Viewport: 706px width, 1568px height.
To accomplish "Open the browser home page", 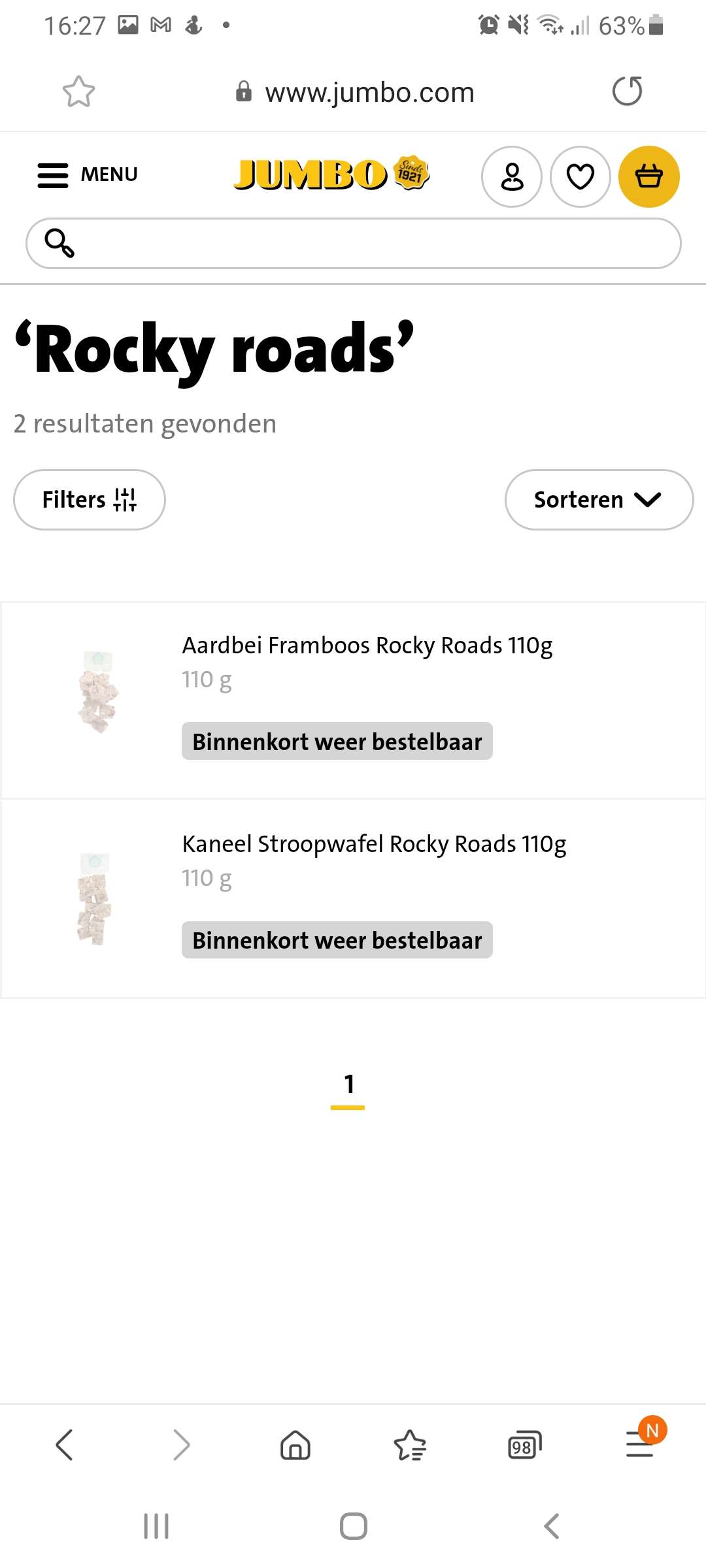I will point(295,1445).
